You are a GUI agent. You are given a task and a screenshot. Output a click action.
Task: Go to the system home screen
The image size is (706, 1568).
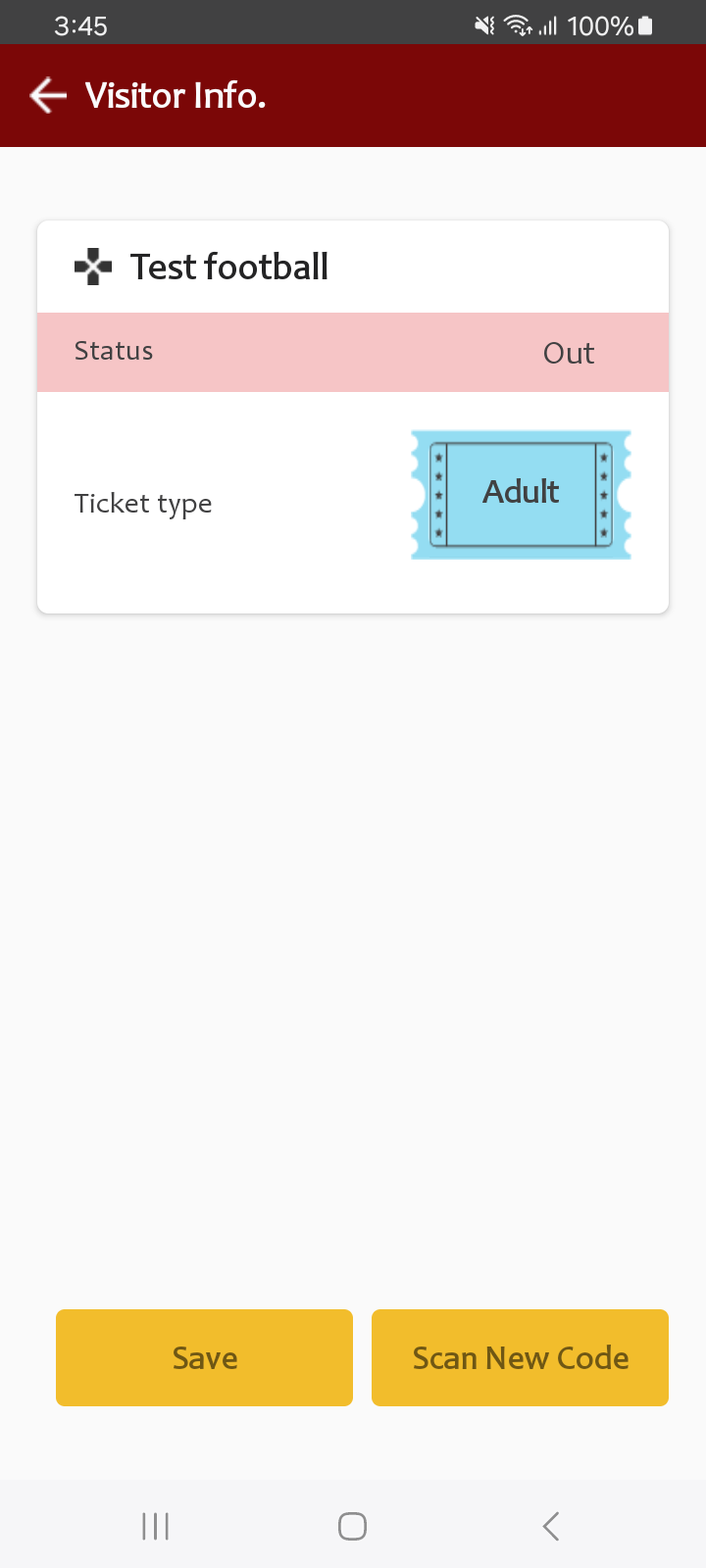(352, 1526)
